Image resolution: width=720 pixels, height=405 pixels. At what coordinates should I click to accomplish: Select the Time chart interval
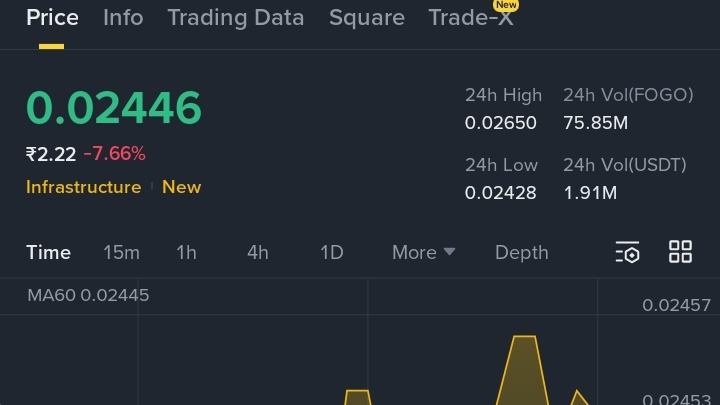(x=48, y=252)
